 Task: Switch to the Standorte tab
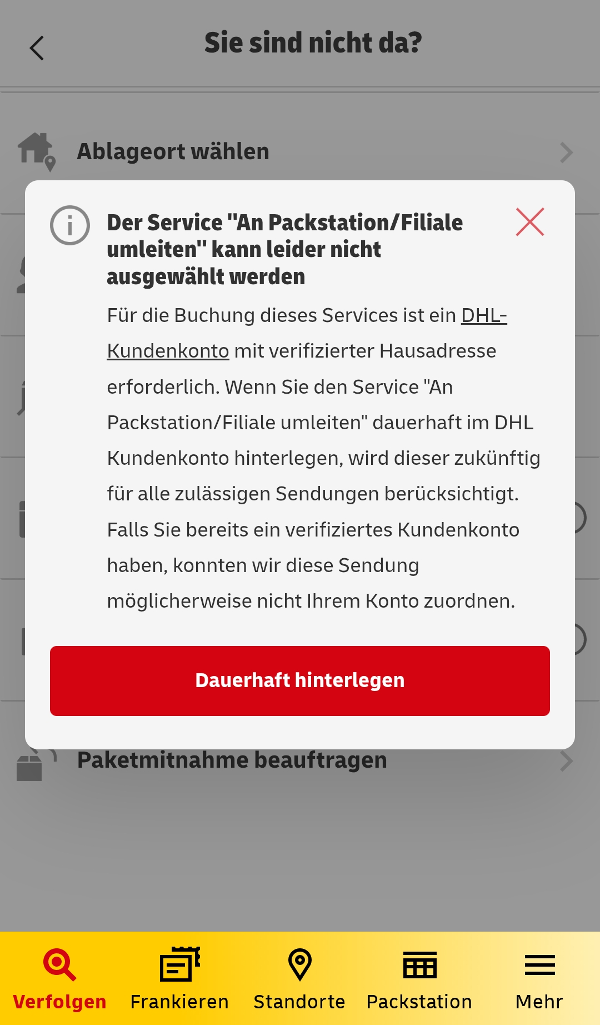point(299,979)
